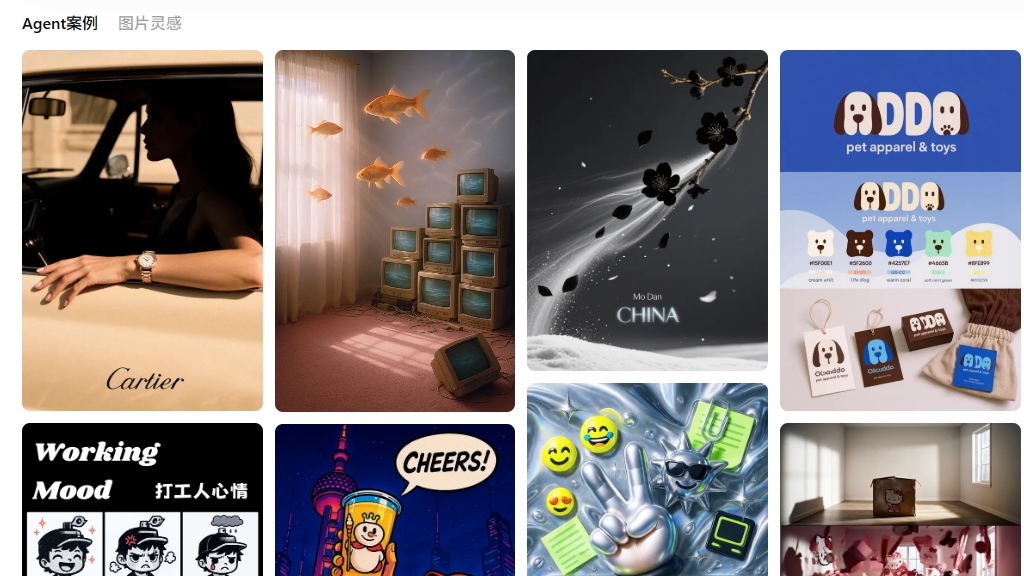Open the ADDO pet apparel branding case
Screen dimensions: 1024x576
point(900,230)
